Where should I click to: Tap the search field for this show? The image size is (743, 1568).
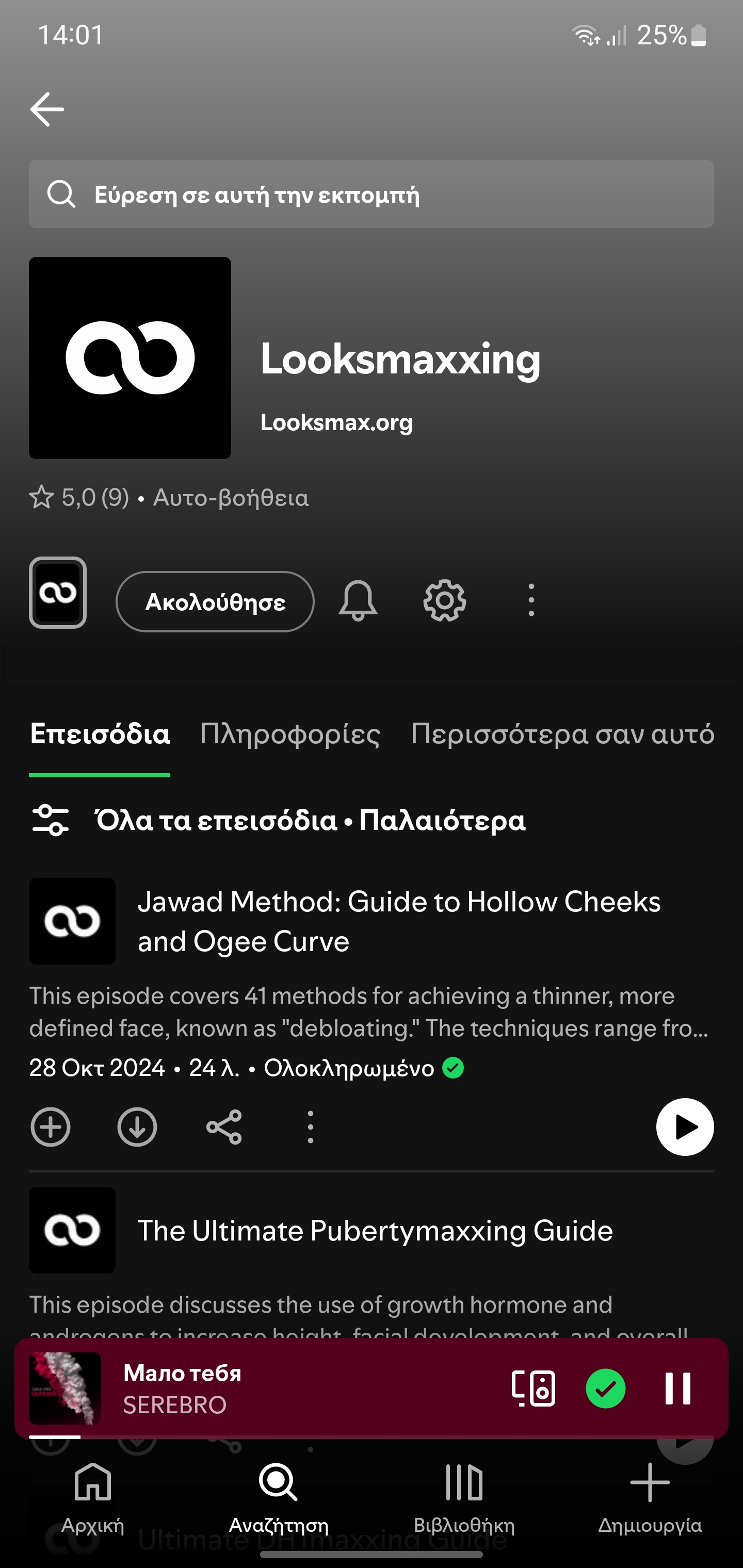tap(372, 194)
